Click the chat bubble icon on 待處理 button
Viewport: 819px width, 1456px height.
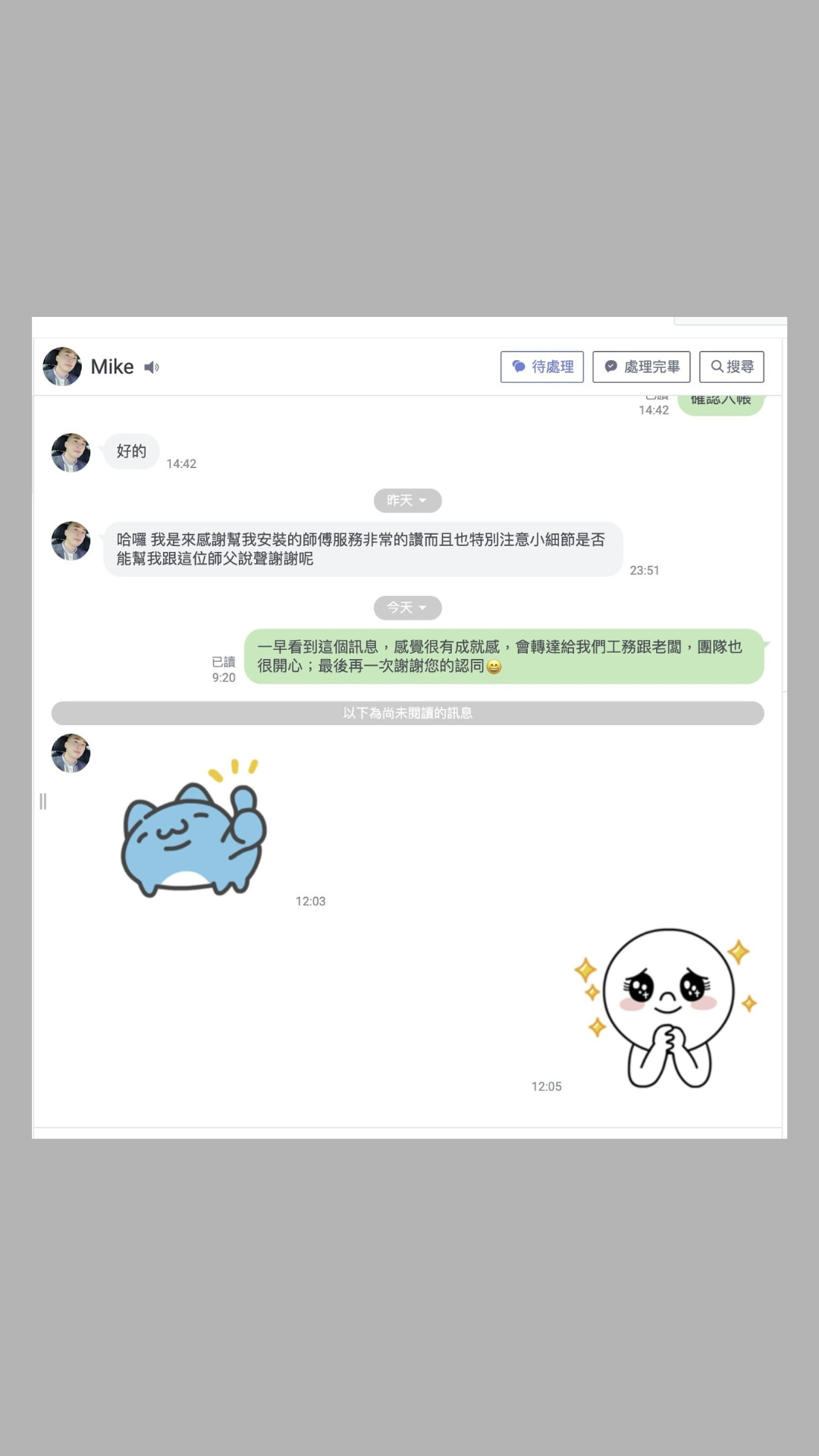[x=520, y=366]
